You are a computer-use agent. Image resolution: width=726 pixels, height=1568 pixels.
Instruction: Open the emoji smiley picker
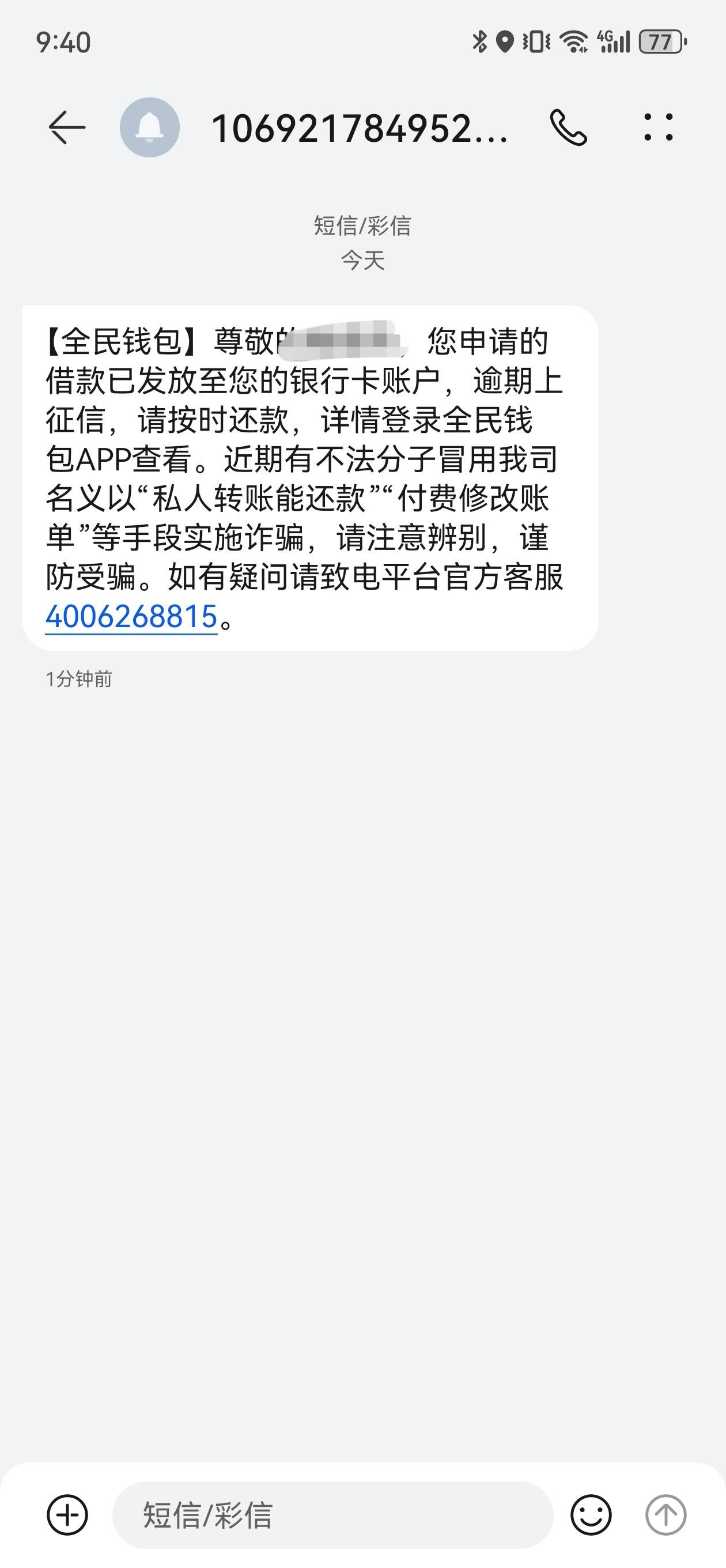point(591,1515)
